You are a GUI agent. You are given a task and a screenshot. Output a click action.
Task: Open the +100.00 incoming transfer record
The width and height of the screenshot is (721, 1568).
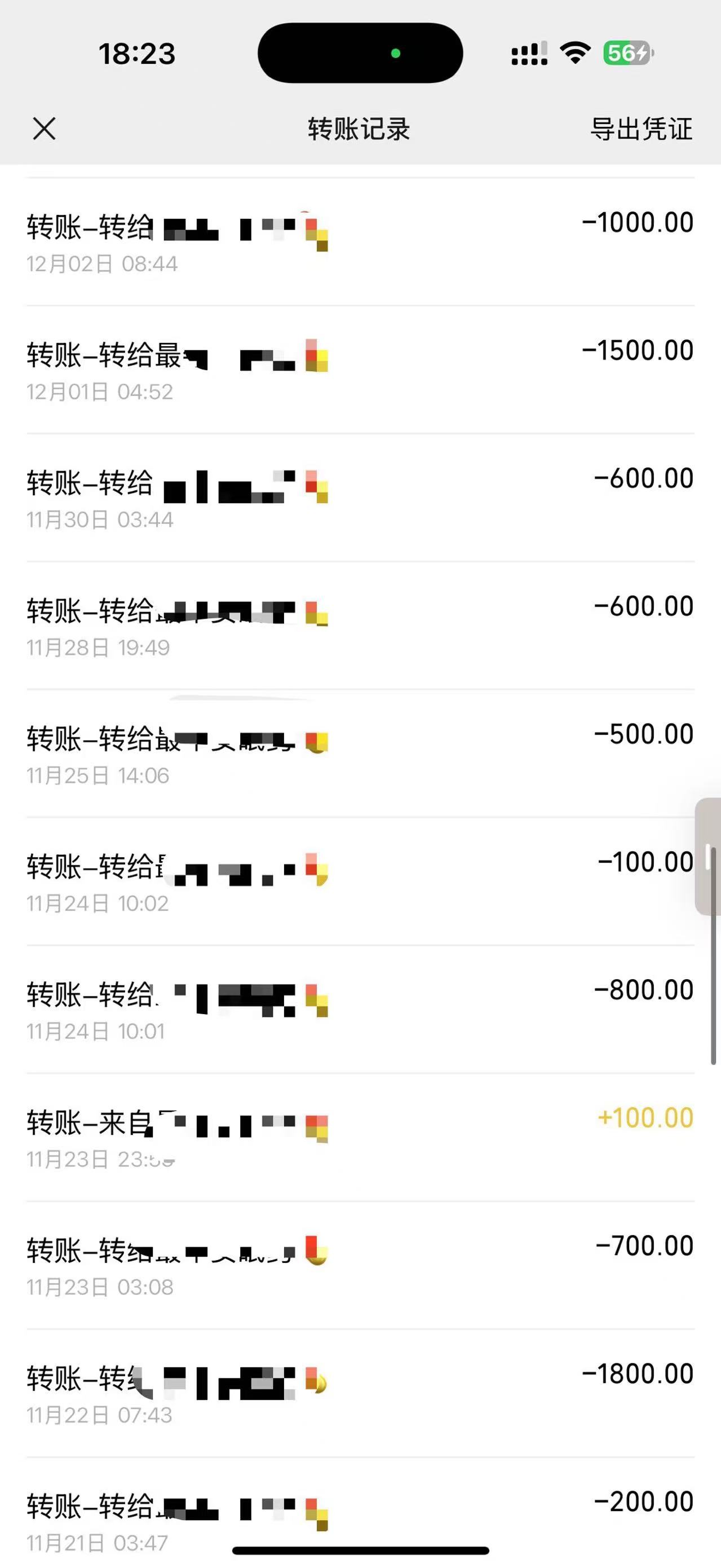(360, 1137)
